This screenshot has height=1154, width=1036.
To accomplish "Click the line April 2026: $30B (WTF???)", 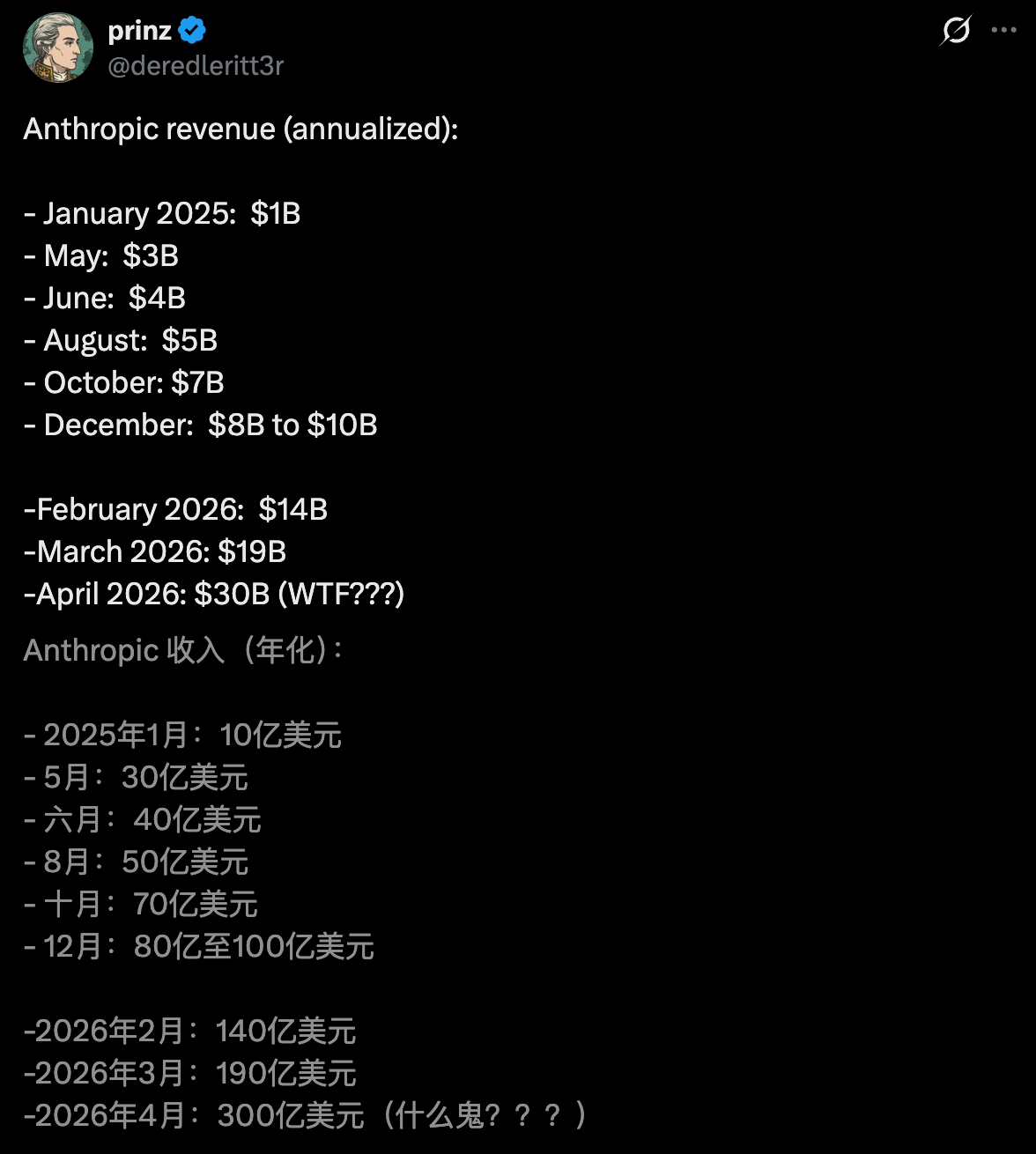I will coord(214,594).
